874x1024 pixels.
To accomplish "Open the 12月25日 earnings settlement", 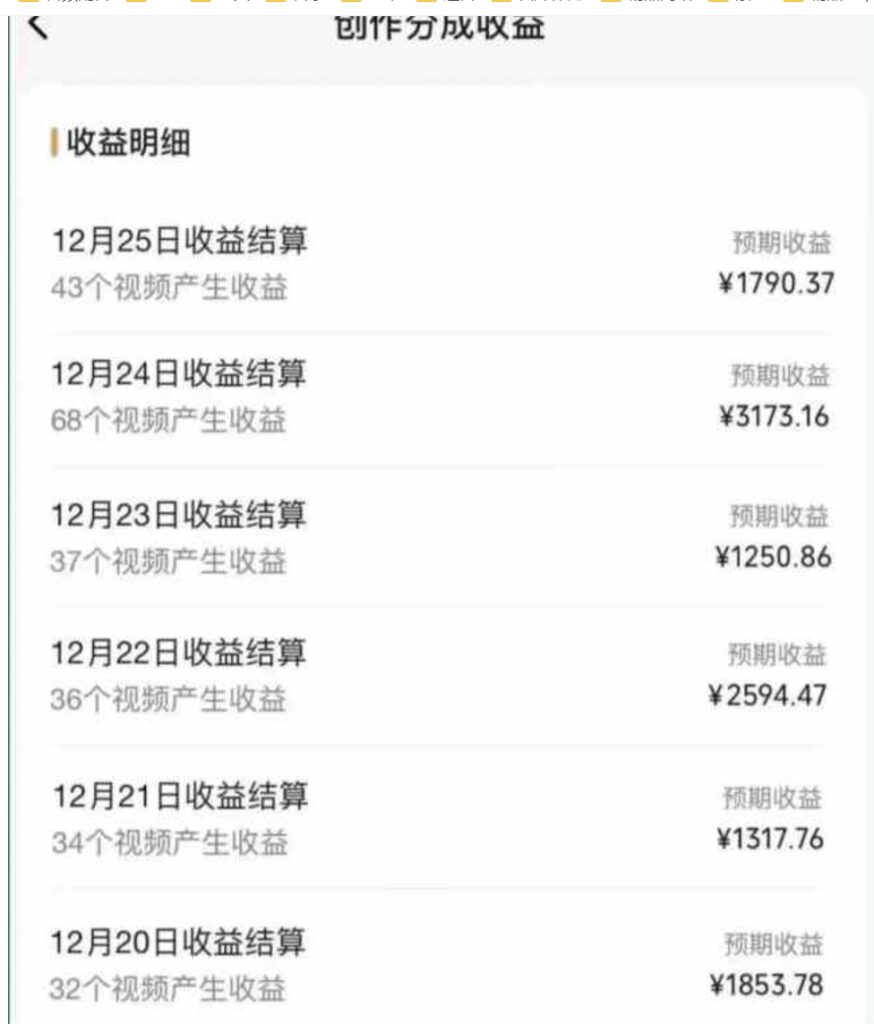I will (440, 264).
